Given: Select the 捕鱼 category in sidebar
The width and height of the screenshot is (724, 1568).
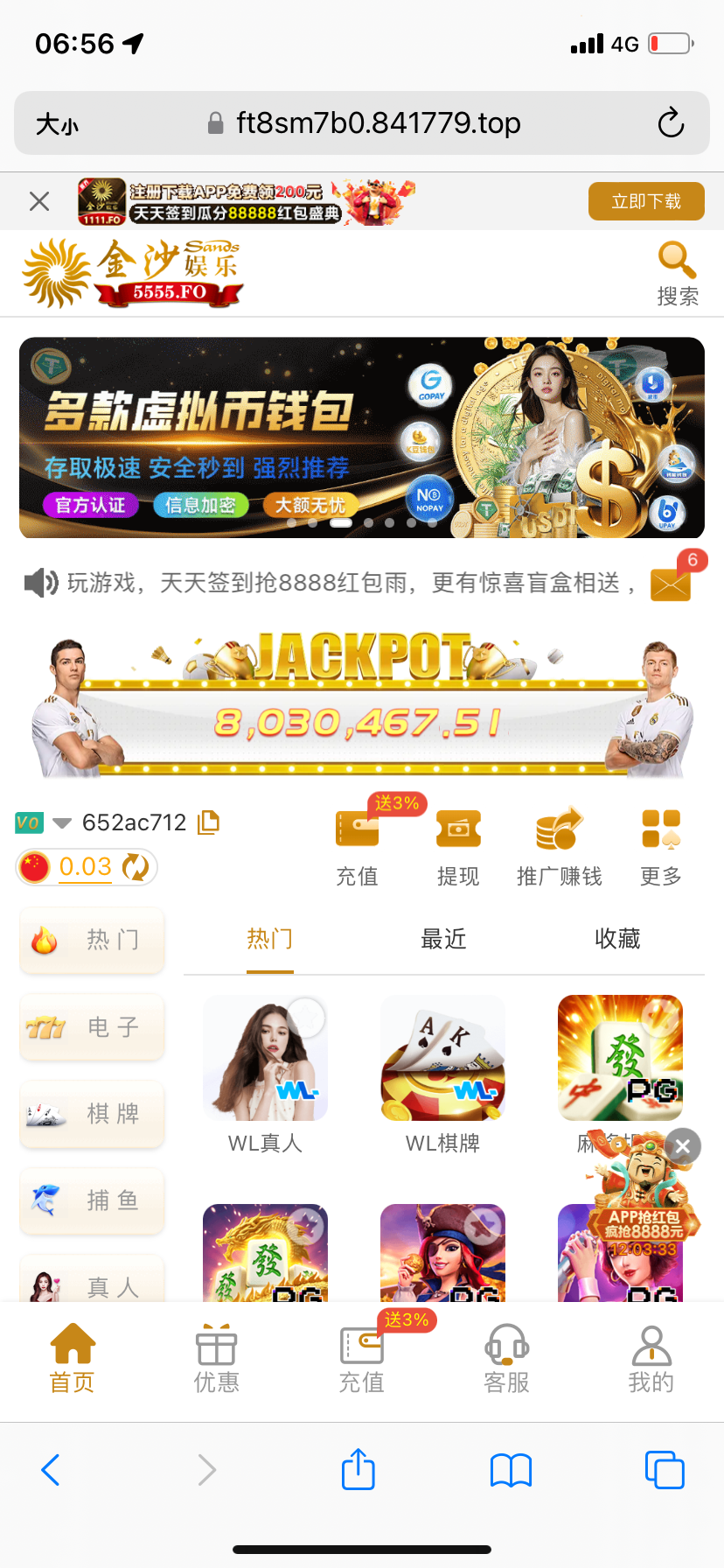Looking at the screenshot, I should pos(92,1200).
